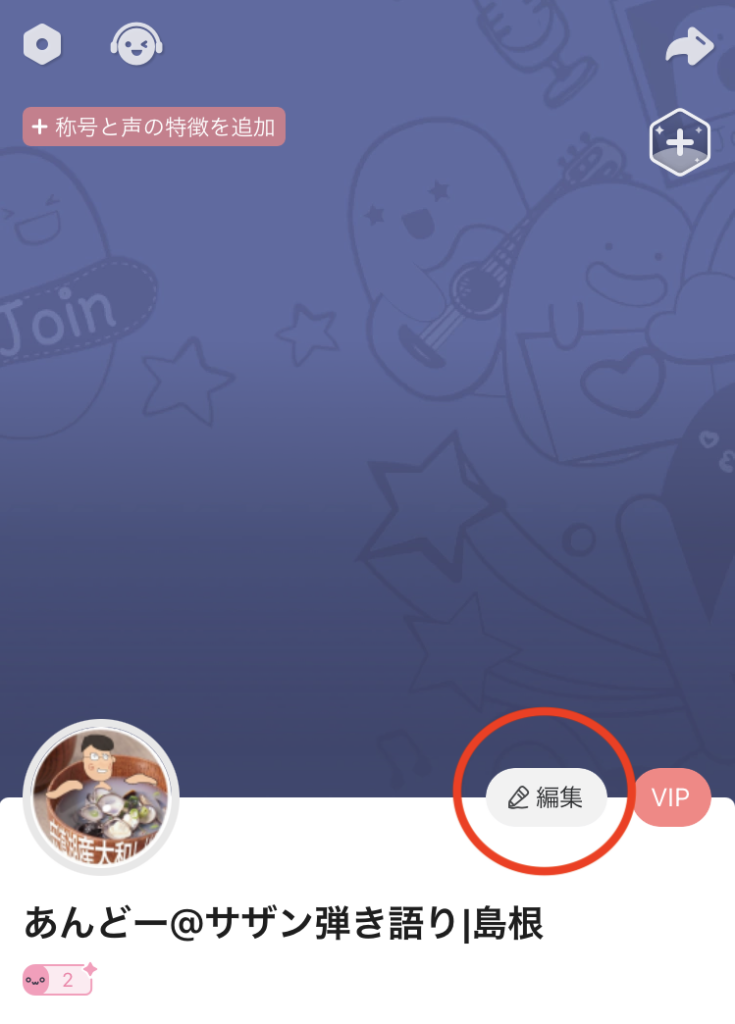
Task: Open the headset support icon
Action: coord(136,44)
